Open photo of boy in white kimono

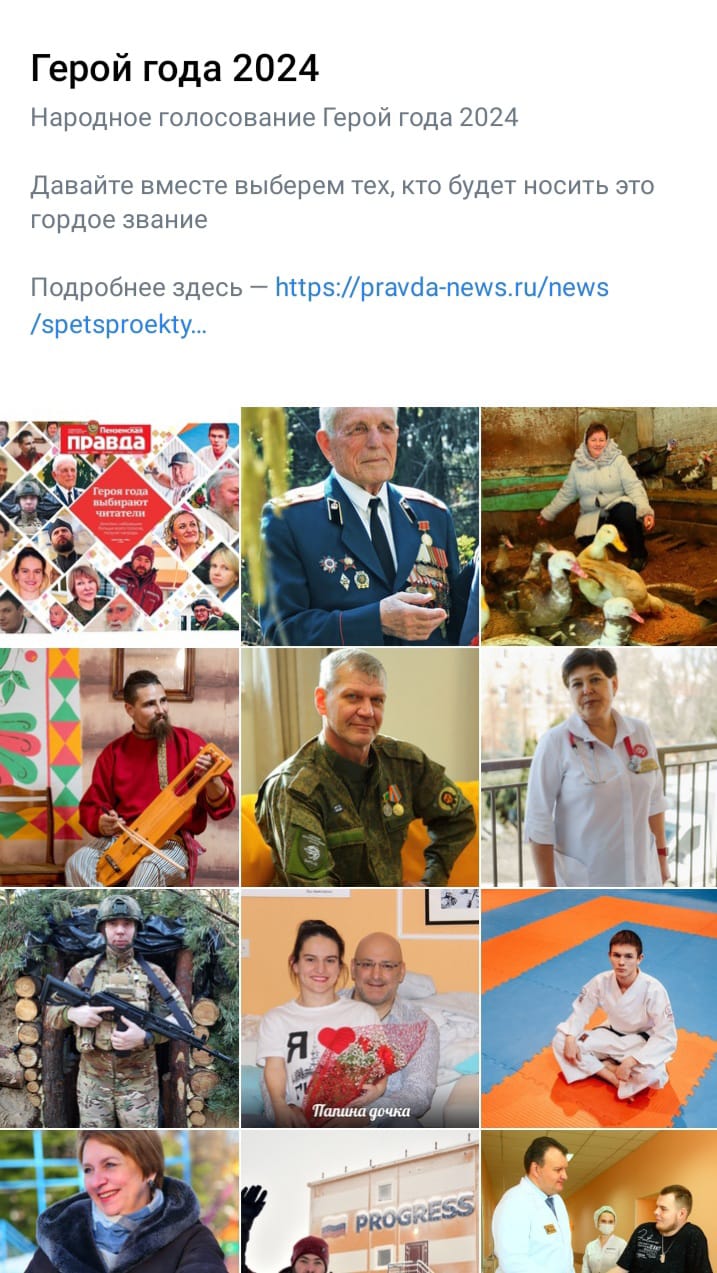pos(599,1008)
